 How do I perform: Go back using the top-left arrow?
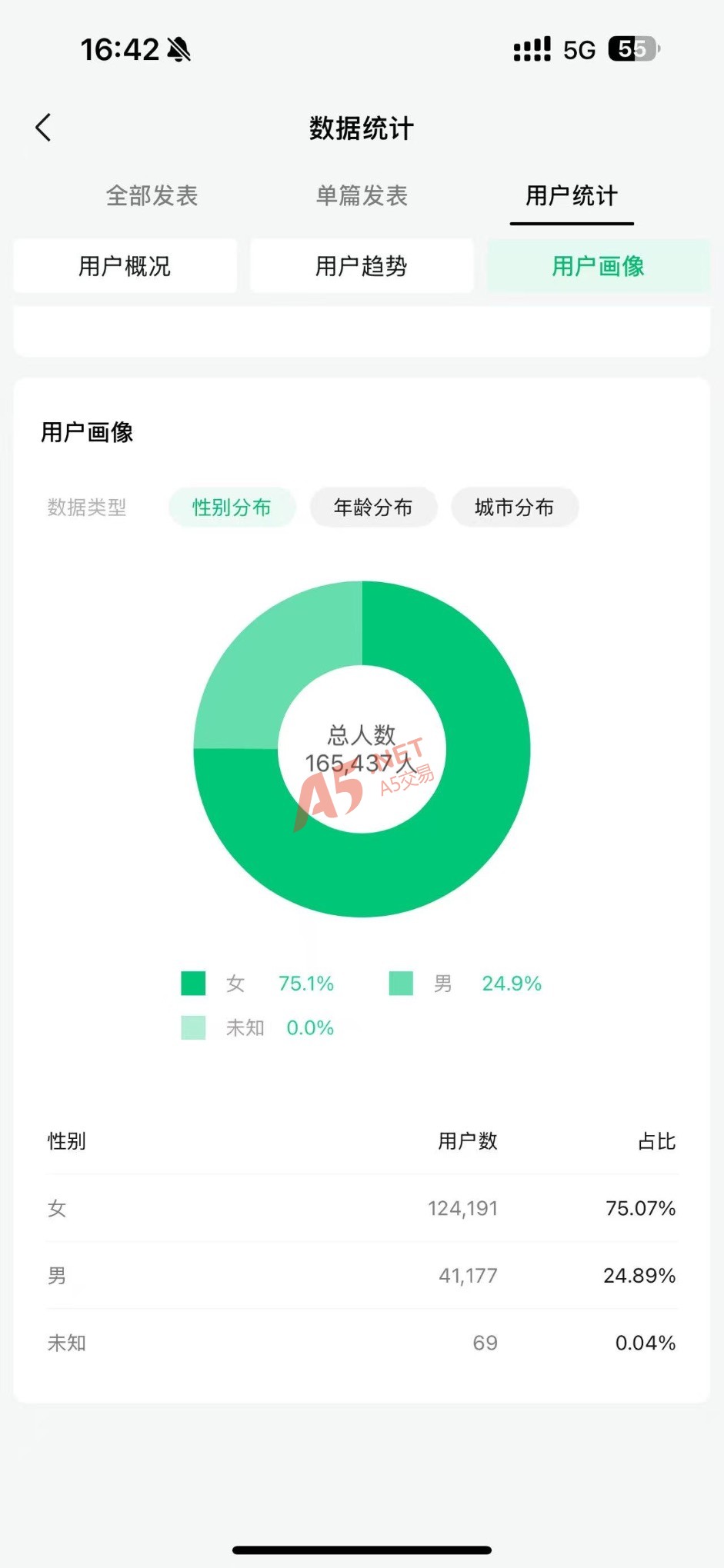click(44, 128)
